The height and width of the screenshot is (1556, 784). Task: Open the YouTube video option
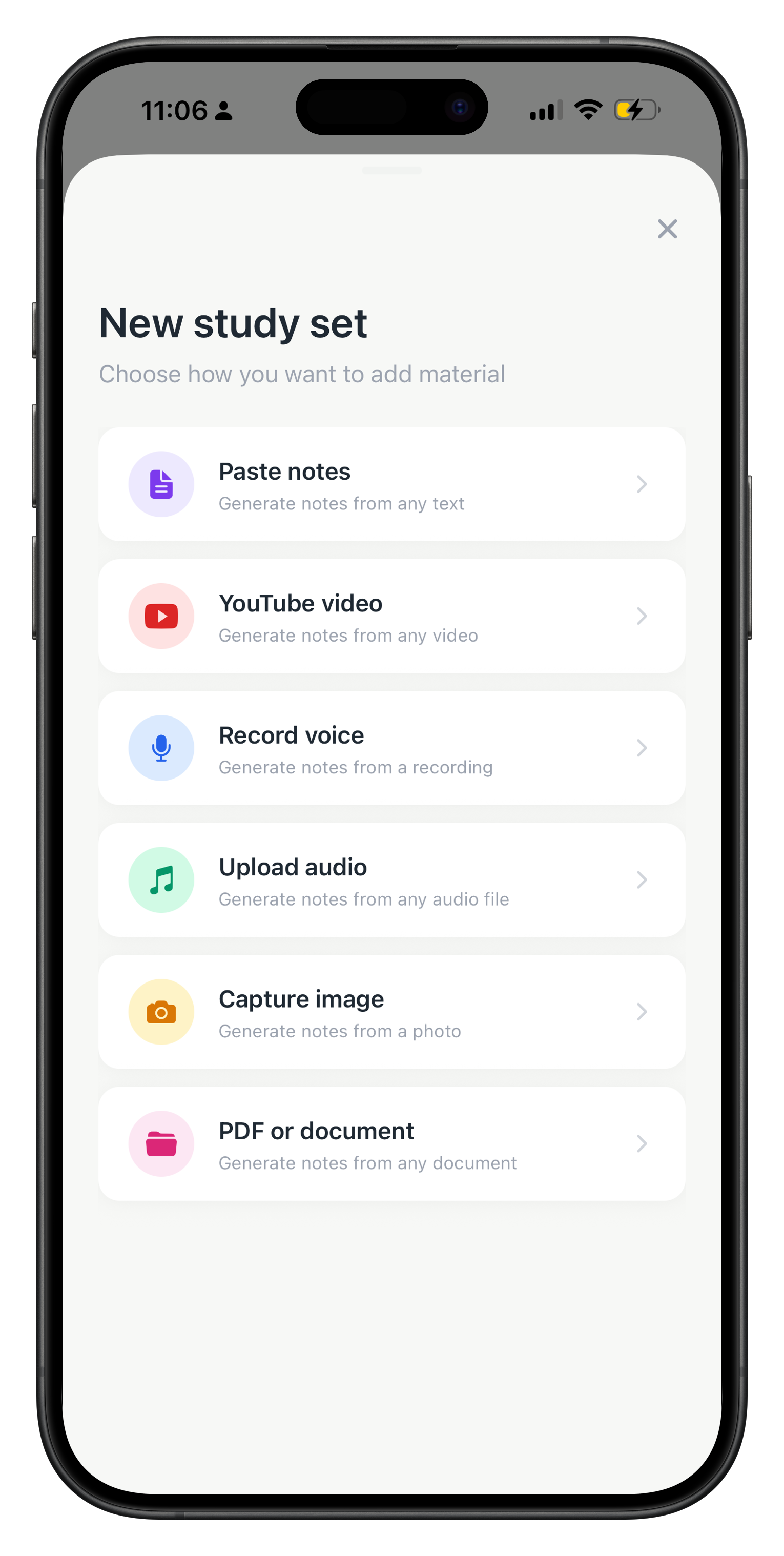pyautogui.click(x=391, y=616)
